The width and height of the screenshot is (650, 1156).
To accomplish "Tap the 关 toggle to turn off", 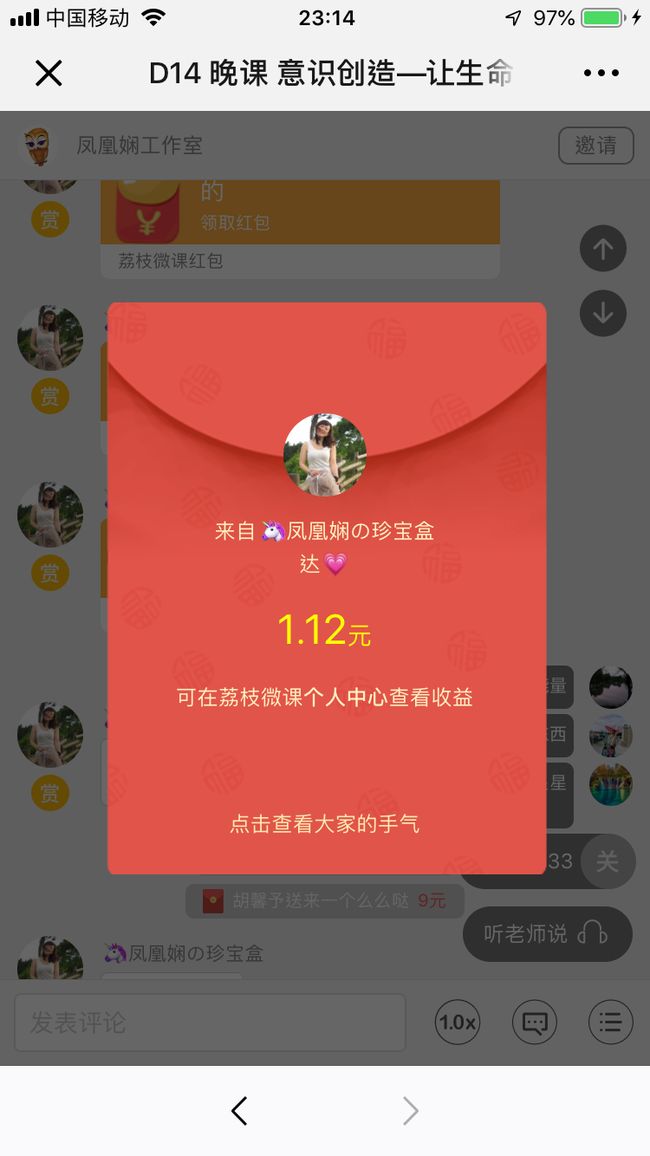I will [x=607, y=861].
